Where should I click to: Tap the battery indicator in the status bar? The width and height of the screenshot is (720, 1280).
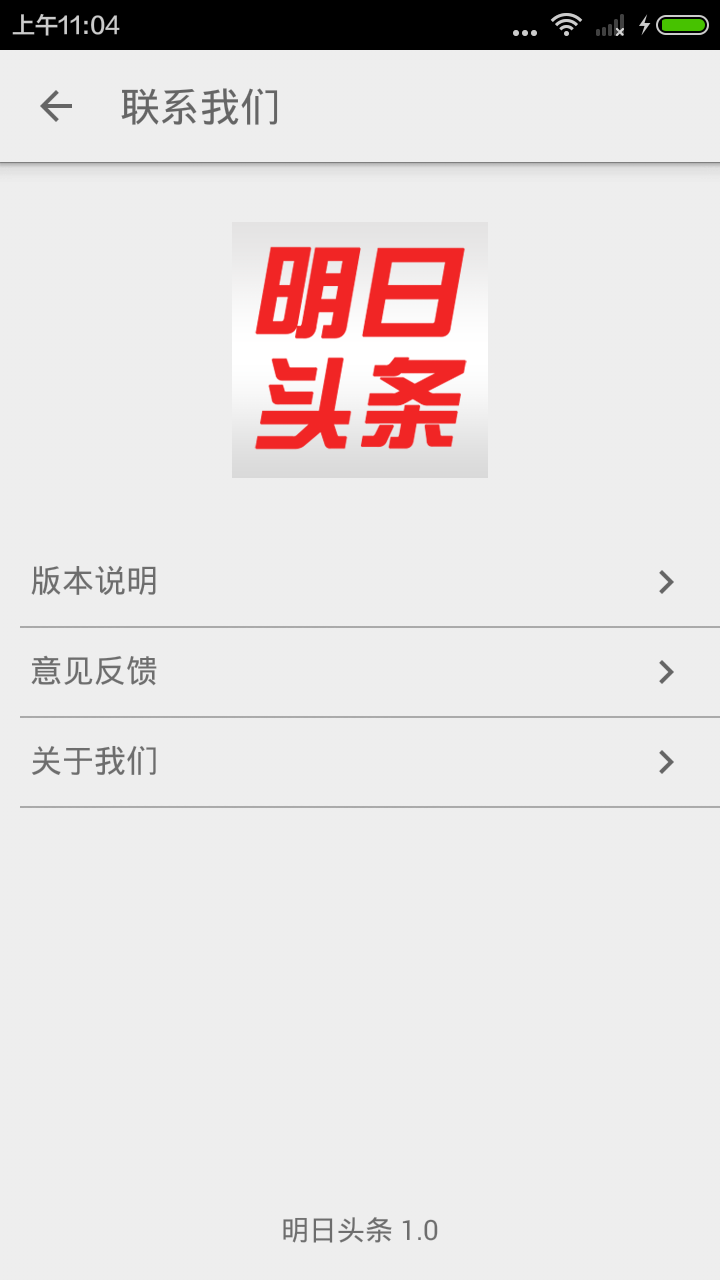click(x=681, y=25)
